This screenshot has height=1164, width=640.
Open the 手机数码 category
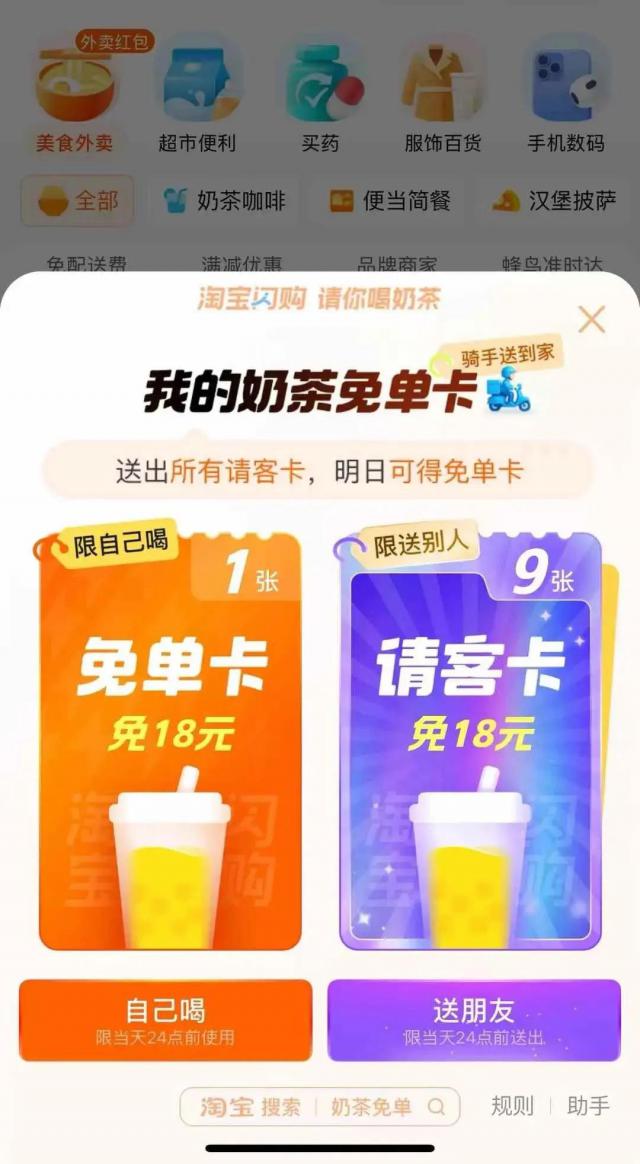tap(566, 95)
